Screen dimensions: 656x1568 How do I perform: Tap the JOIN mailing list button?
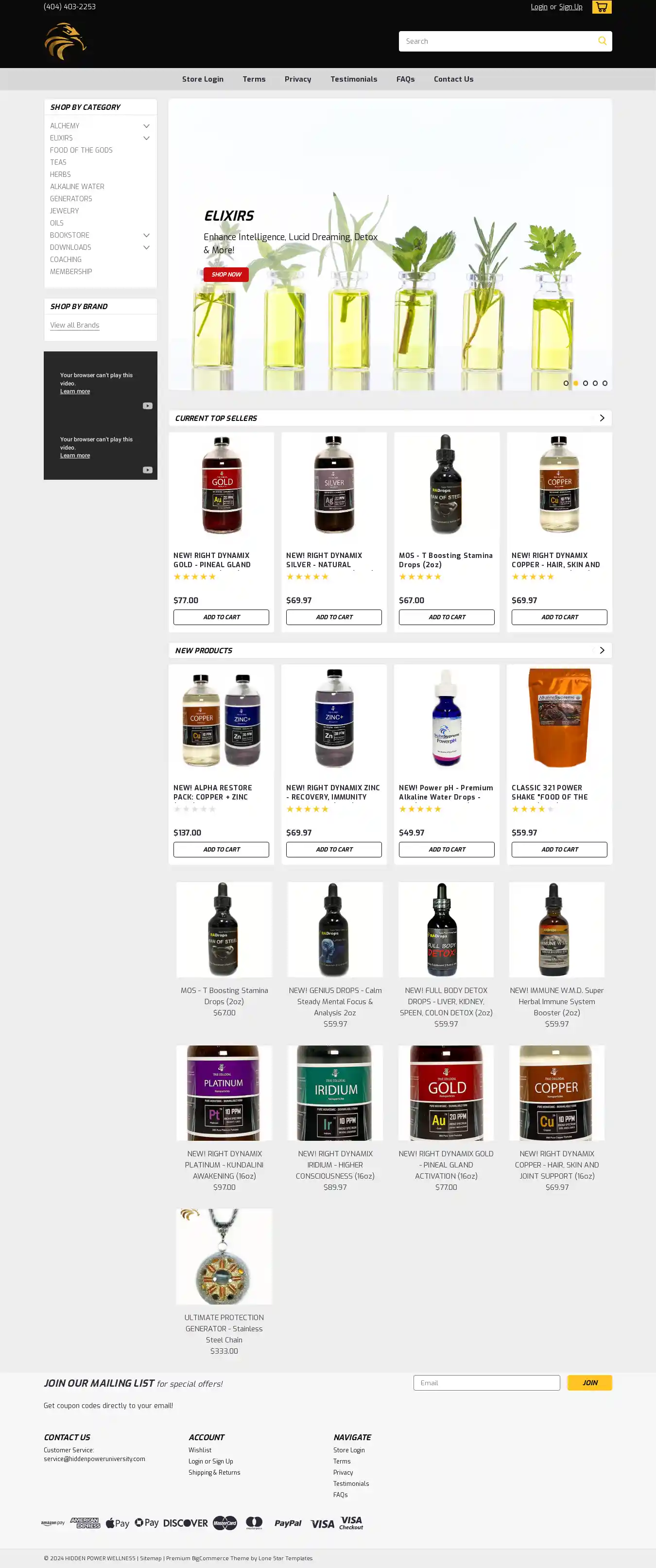(x=589, y=1383)
